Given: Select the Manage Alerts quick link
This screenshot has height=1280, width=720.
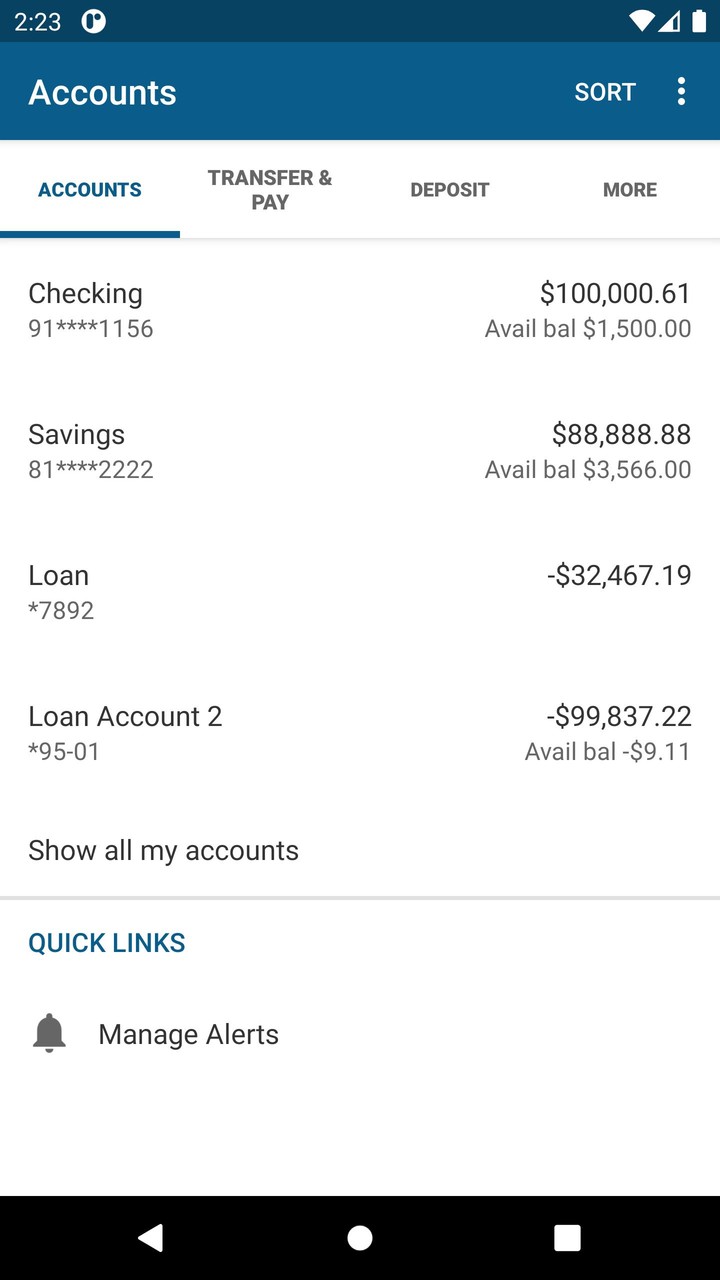Looking at the screenshot, I should click(x=188, y=1034).
